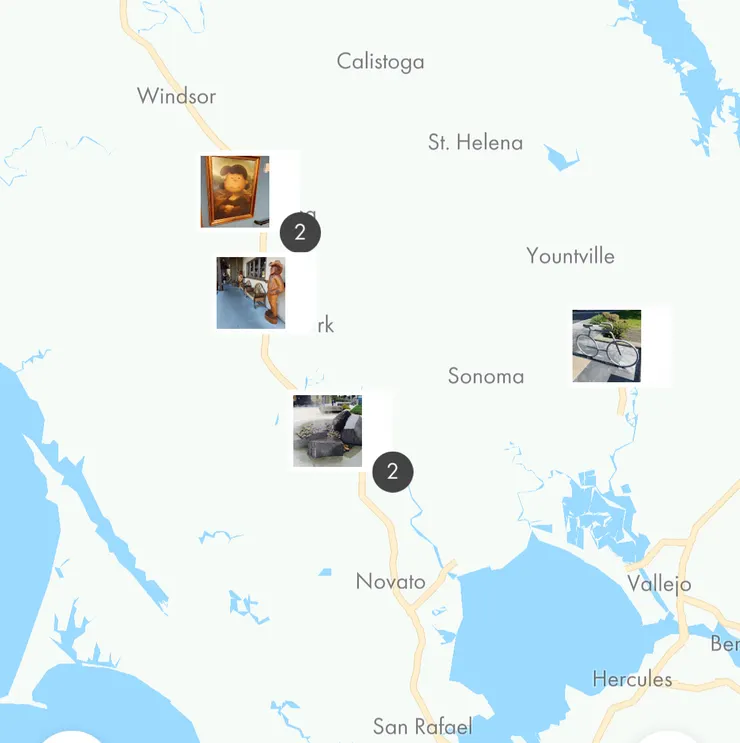Open the bicycle sculpture photo near Sonoma
Viewport: 740px width, 743px height.
(x=606, y=346)
